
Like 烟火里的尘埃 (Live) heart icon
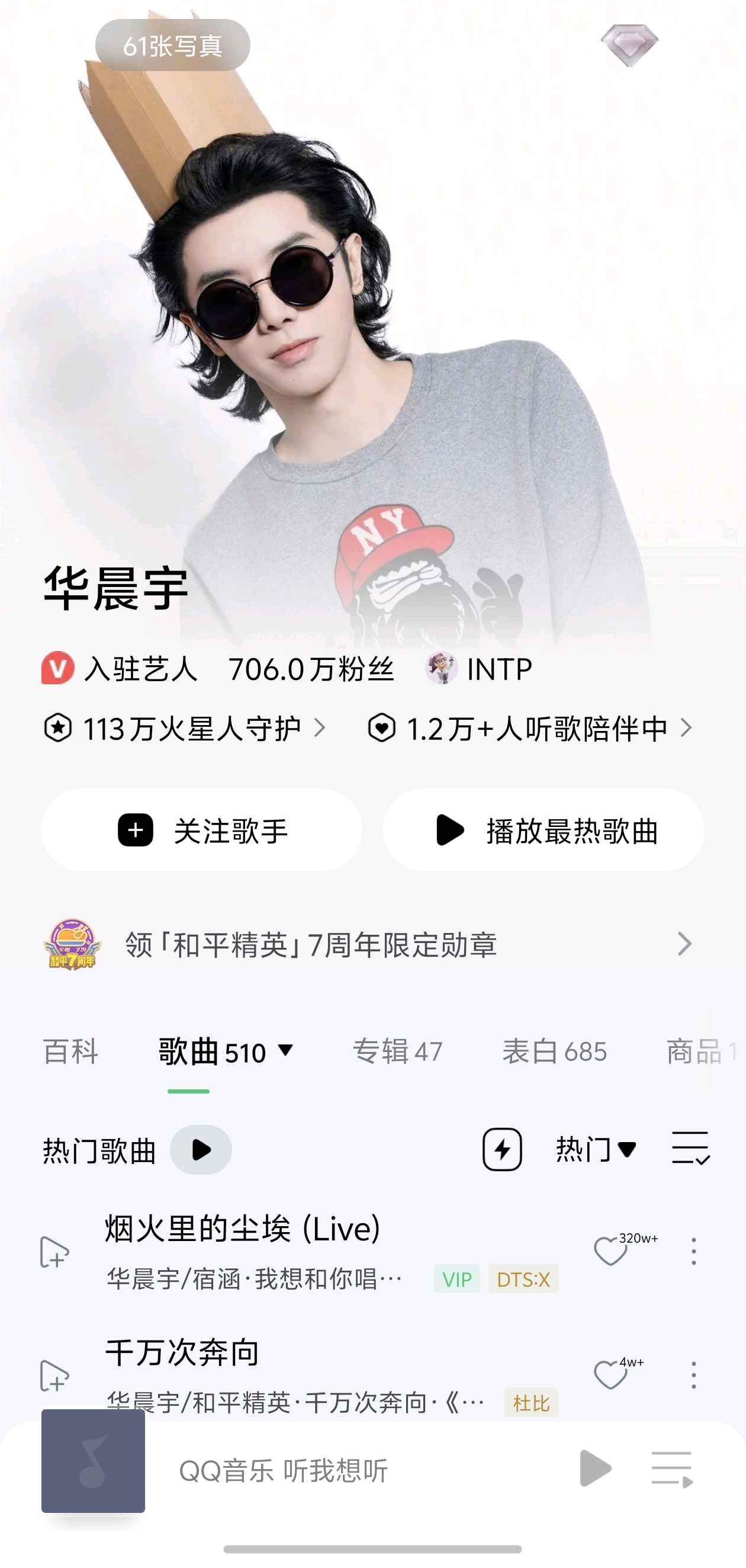[x=610, y=1251]
